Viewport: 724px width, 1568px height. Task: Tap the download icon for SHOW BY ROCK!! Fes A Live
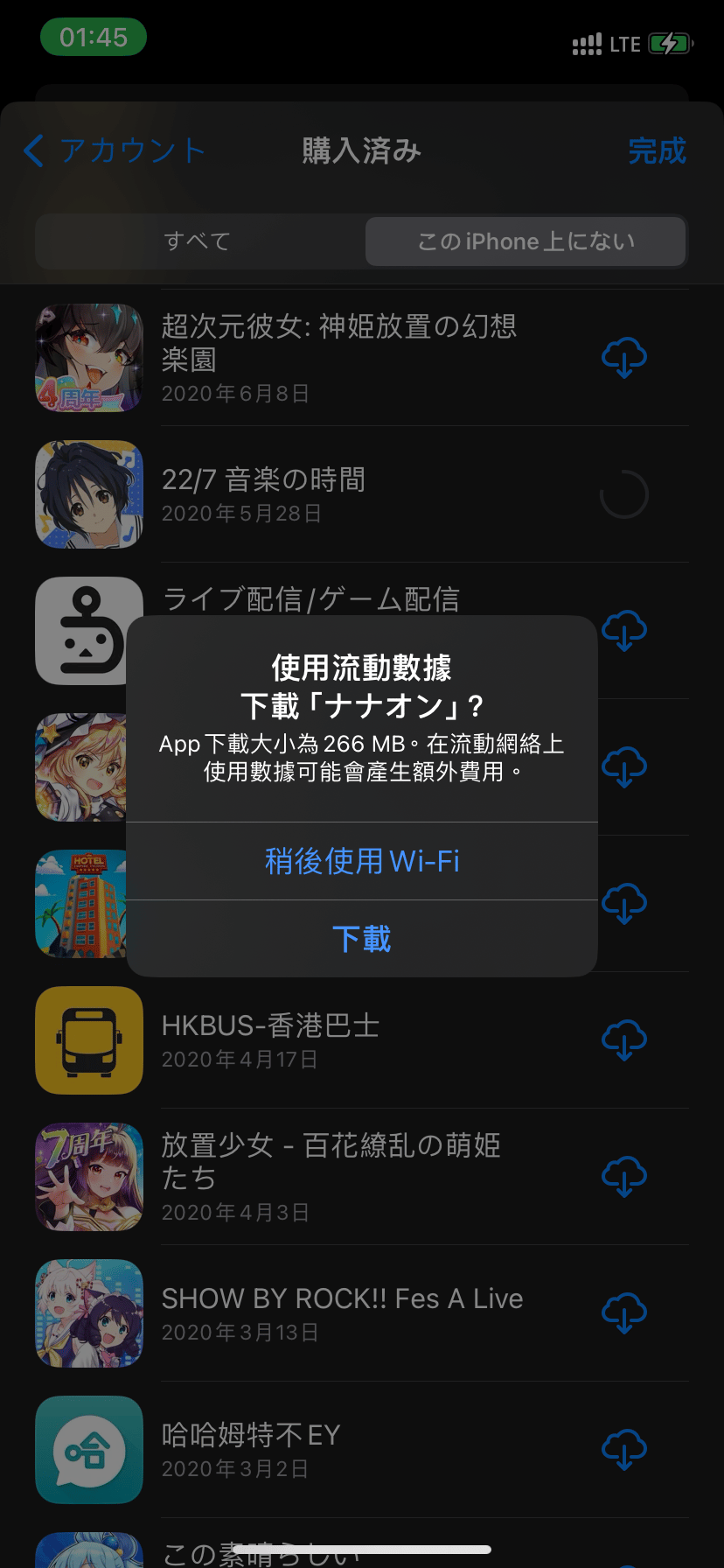click(623, 1312)
